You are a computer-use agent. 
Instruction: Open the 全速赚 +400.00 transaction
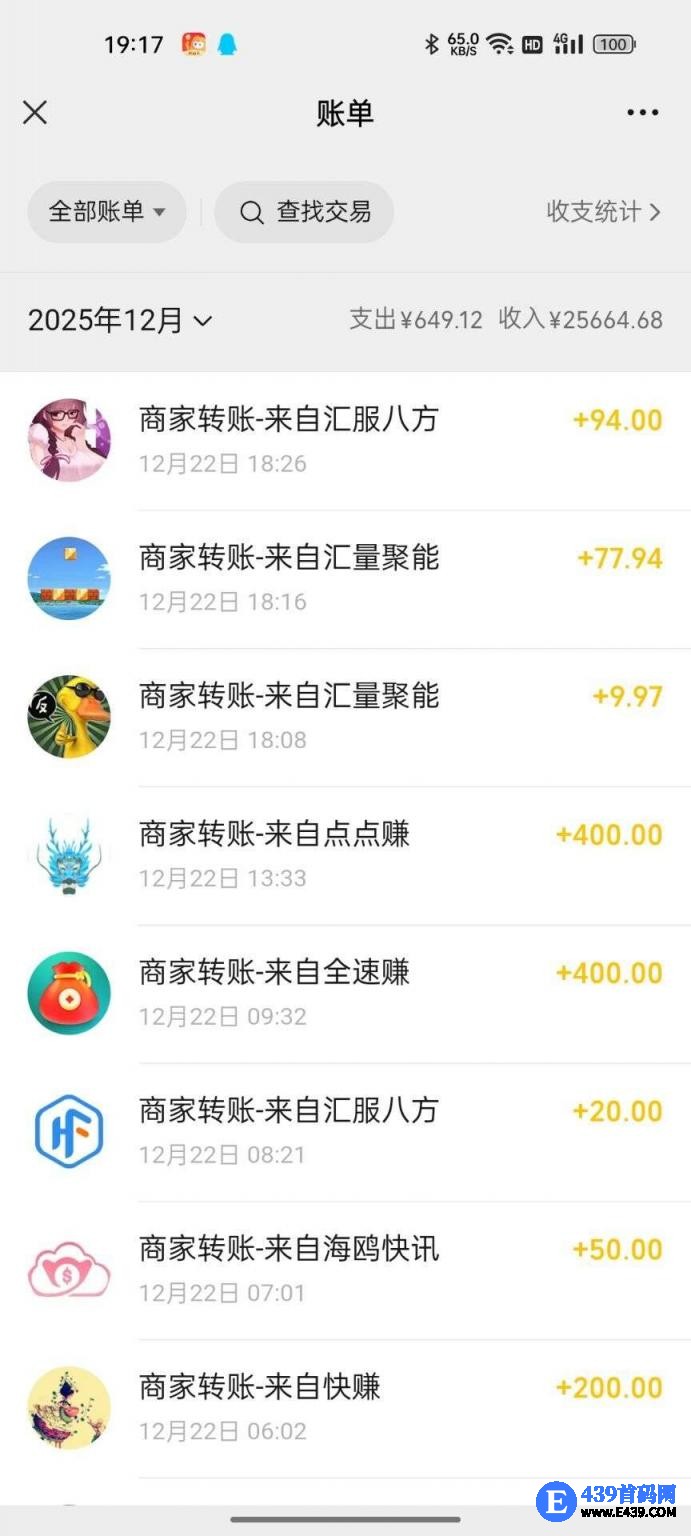pyautogui.click(x=345, y=993)
